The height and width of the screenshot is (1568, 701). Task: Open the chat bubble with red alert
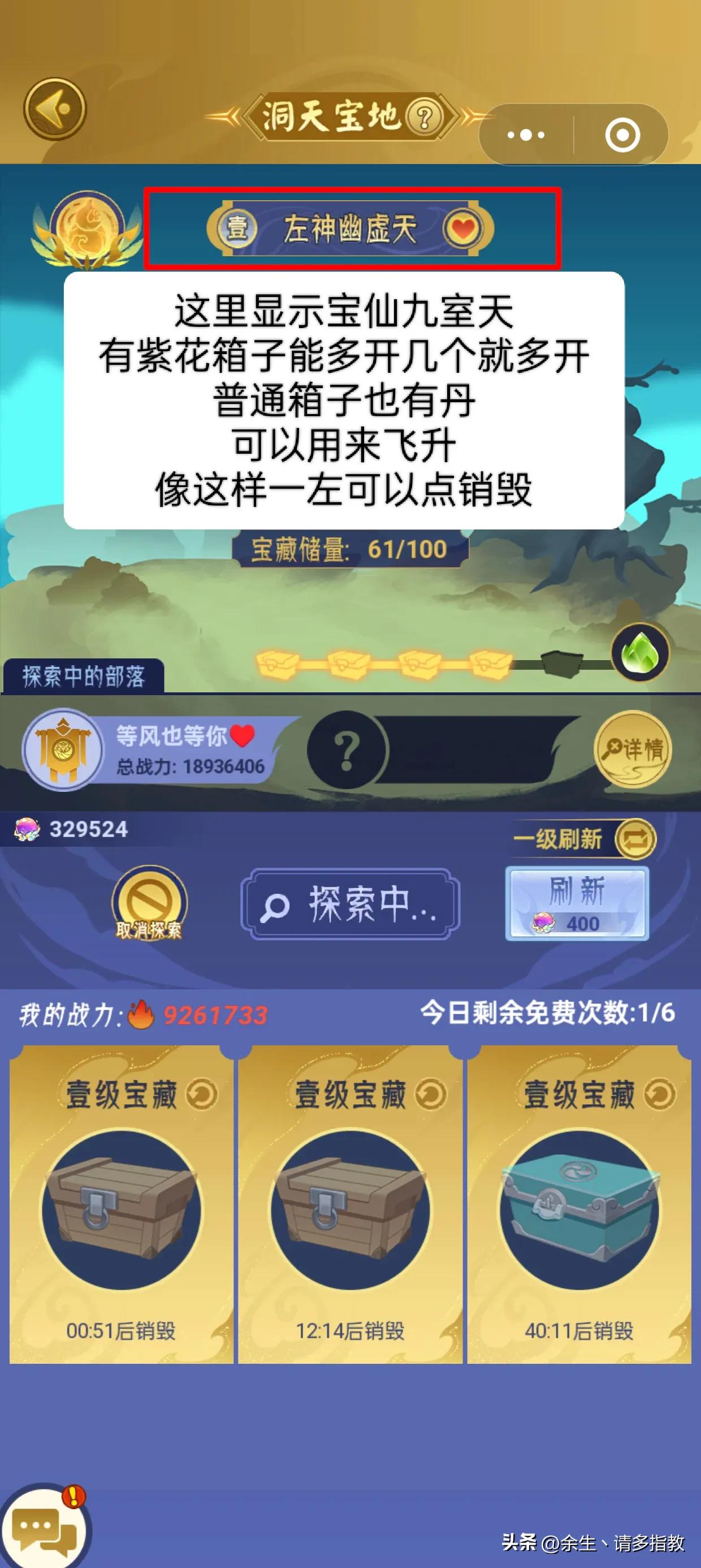coord(44,1528)
